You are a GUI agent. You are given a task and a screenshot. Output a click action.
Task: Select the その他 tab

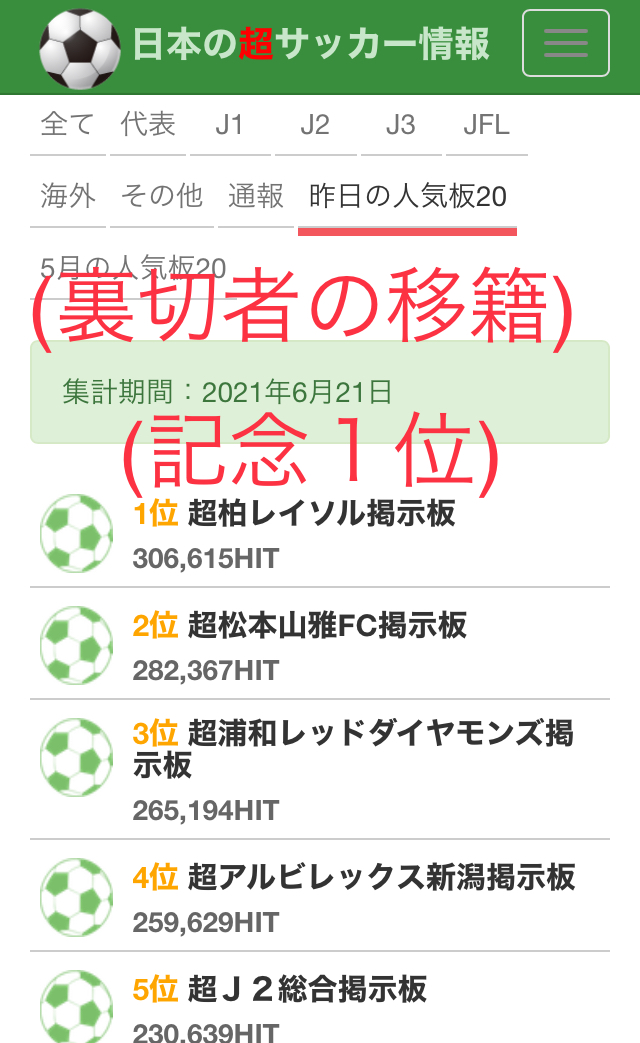[161, 196]
